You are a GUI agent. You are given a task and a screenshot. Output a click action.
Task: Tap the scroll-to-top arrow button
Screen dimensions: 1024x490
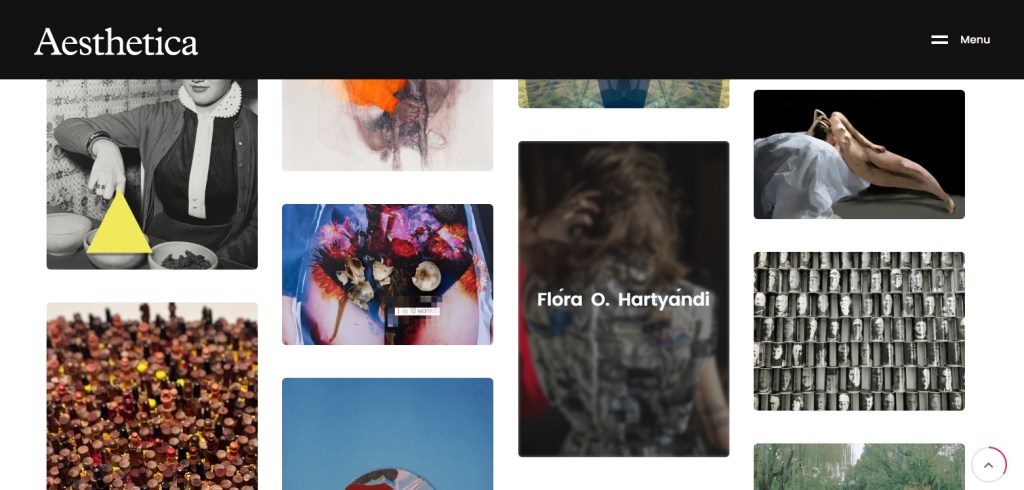(988, 465)
